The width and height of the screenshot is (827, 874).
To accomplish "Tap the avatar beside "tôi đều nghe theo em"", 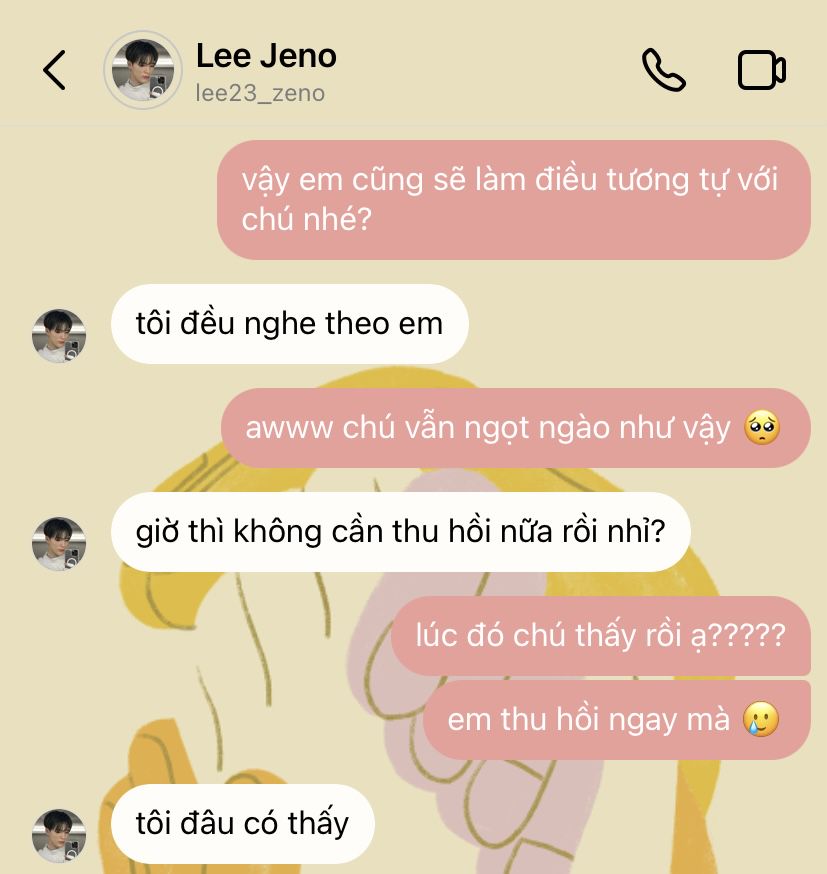I will [59, 335].
